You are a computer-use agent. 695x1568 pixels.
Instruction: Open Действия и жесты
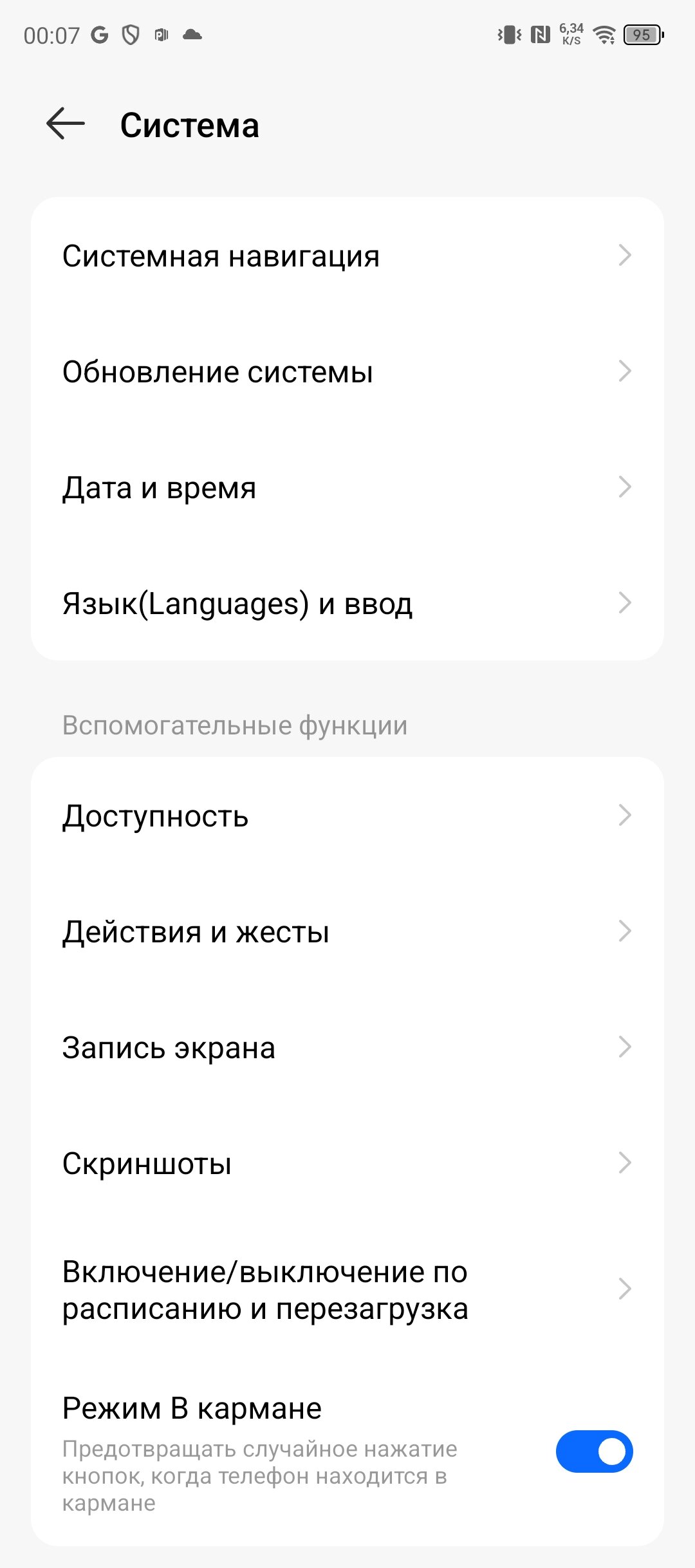point(347,931)
